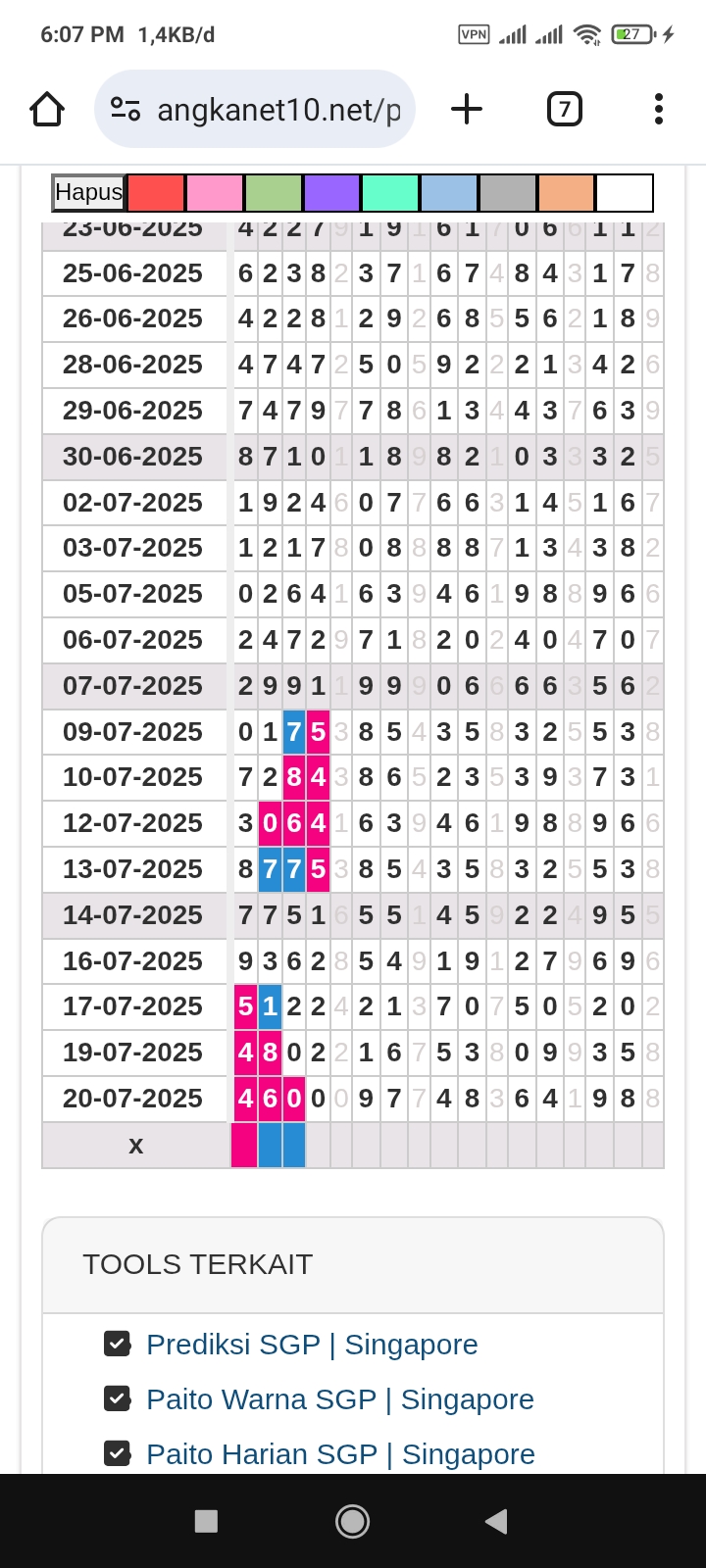
Task: Open Paito Harian SGP | Singapore link
Action: (x=340, y=1454)
